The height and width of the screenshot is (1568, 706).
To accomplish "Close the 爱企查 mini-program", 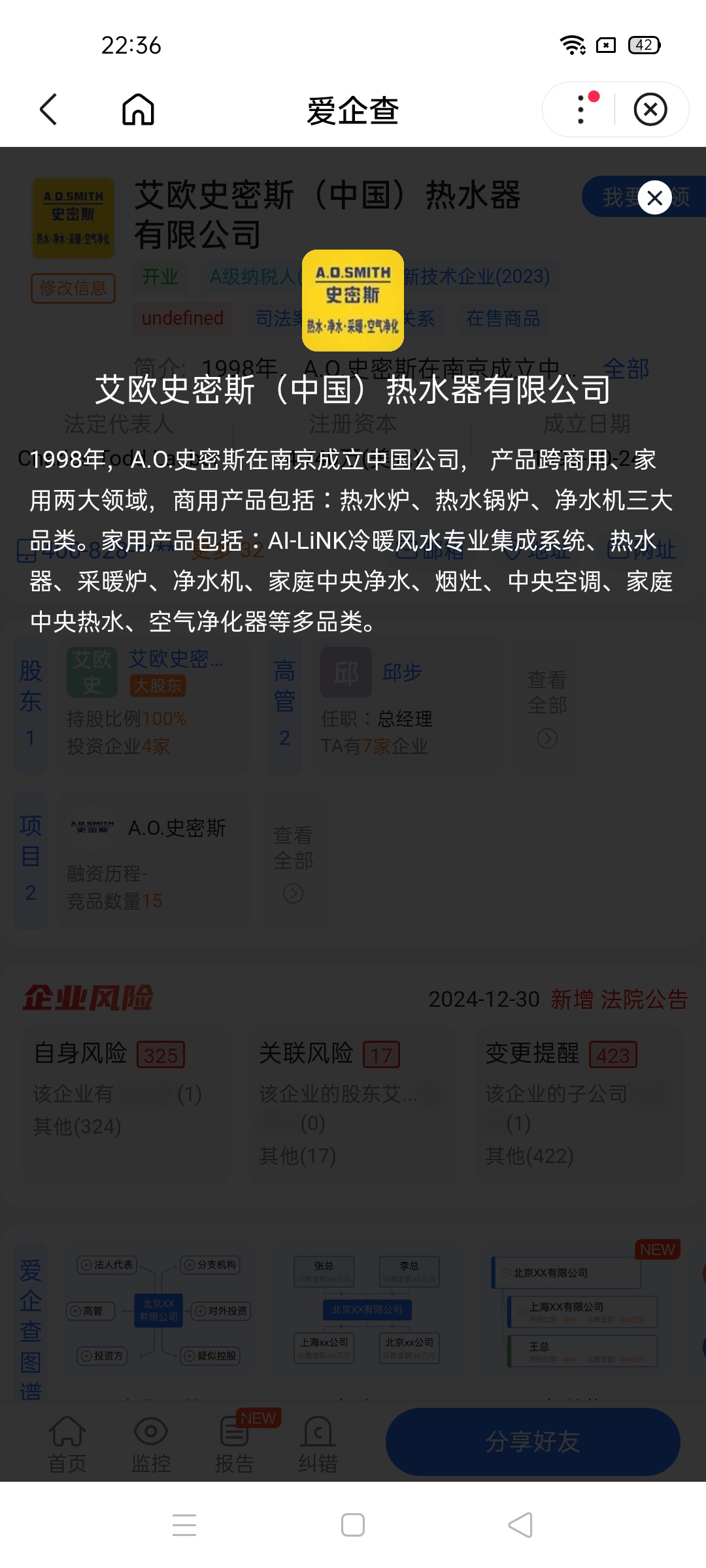I will pyautogui.click(x=650, y=109).
